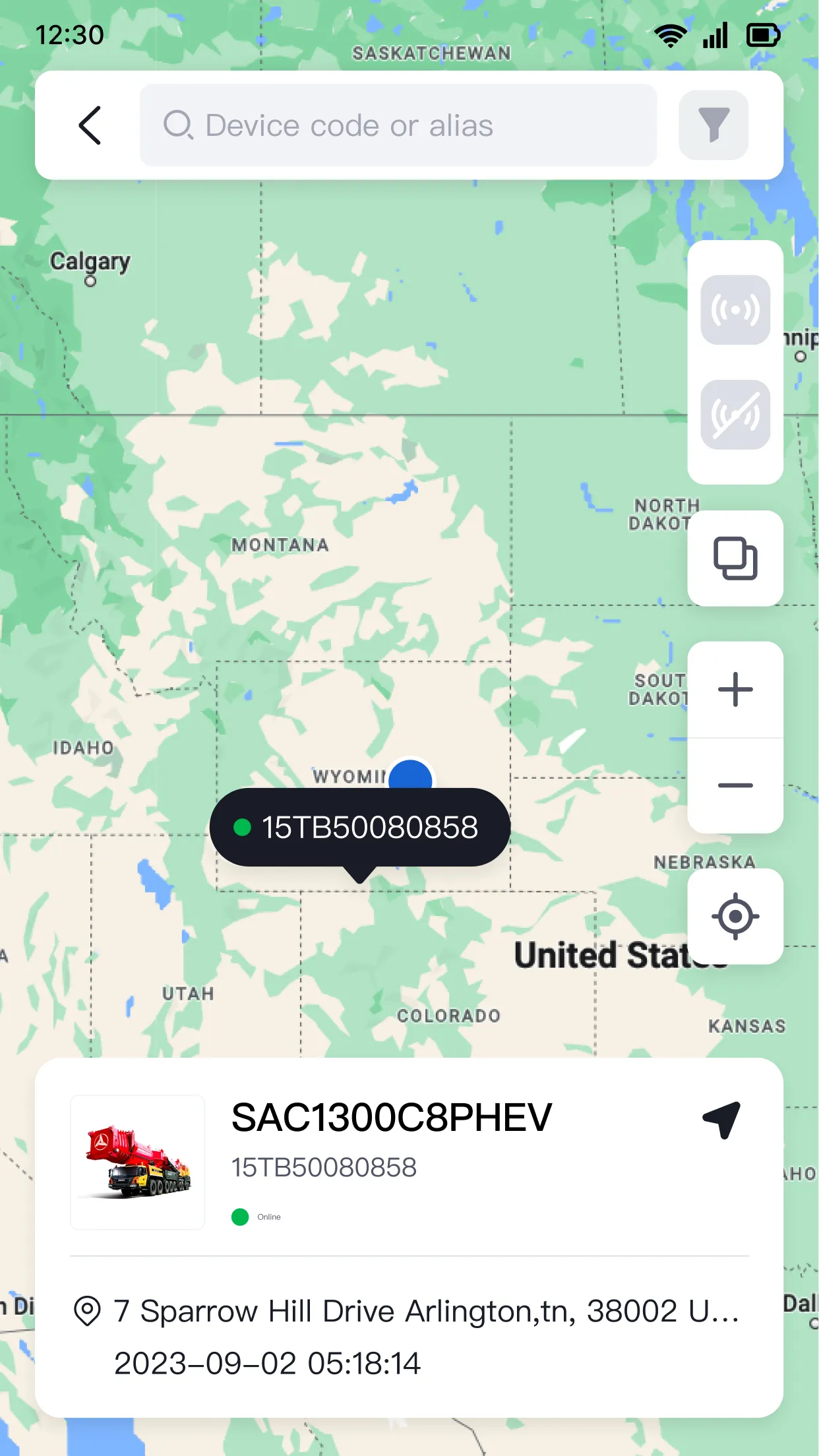This screenshot has height=1456, width=819.
Task: Go back using the arrow
Action: tap(90, 125)
